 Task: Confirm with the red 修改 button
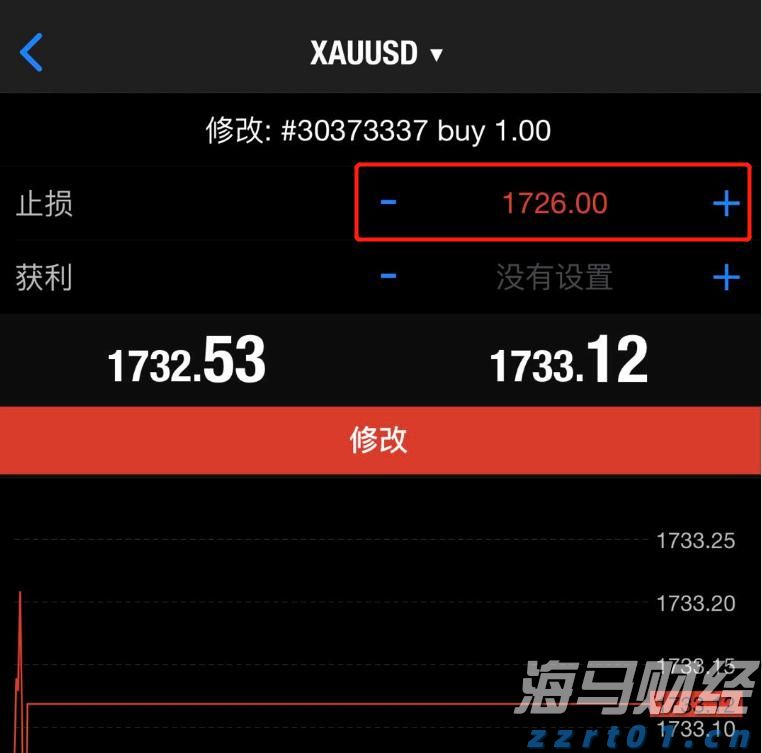pyautogui.click(x=380, y=440)
